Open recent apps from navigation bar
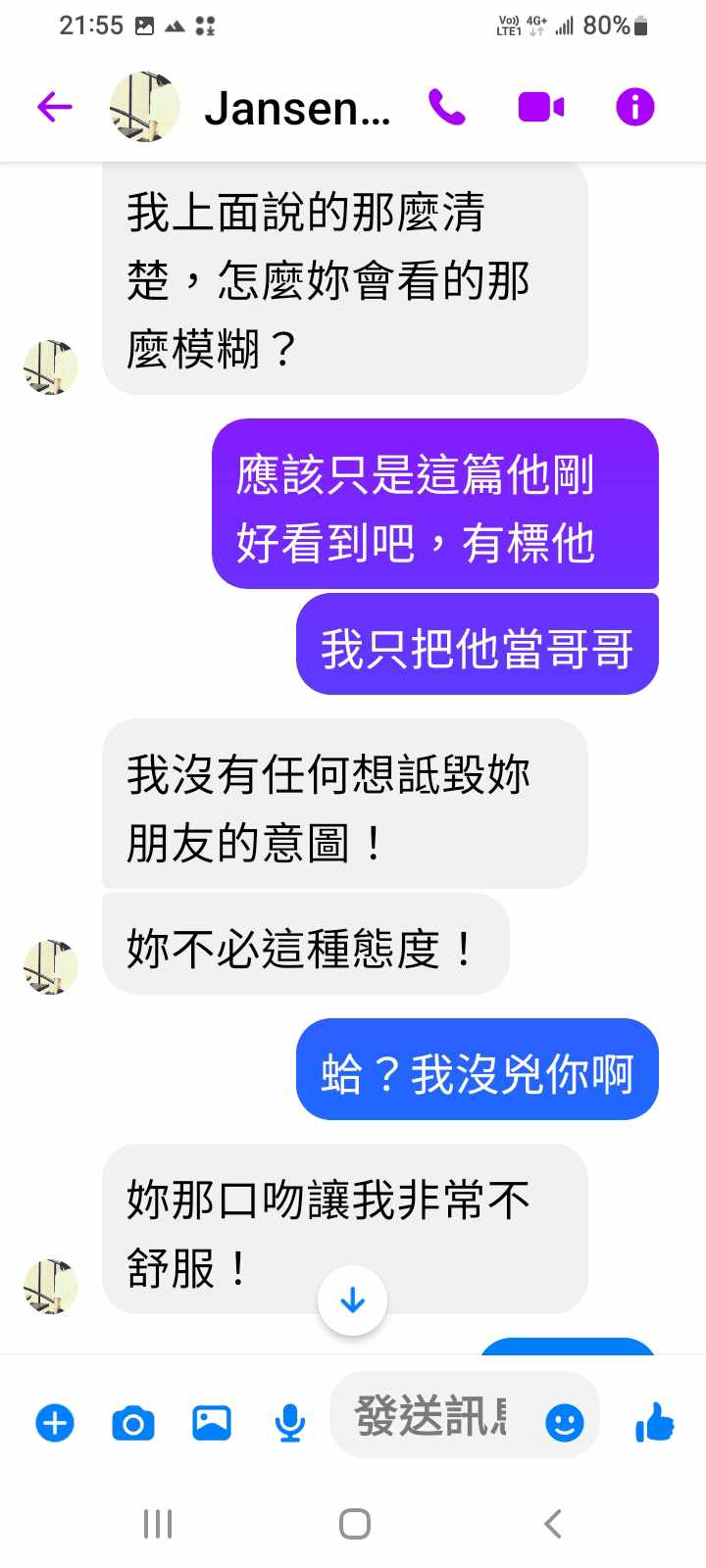 pyautogui.click(x=157, y=1524)
